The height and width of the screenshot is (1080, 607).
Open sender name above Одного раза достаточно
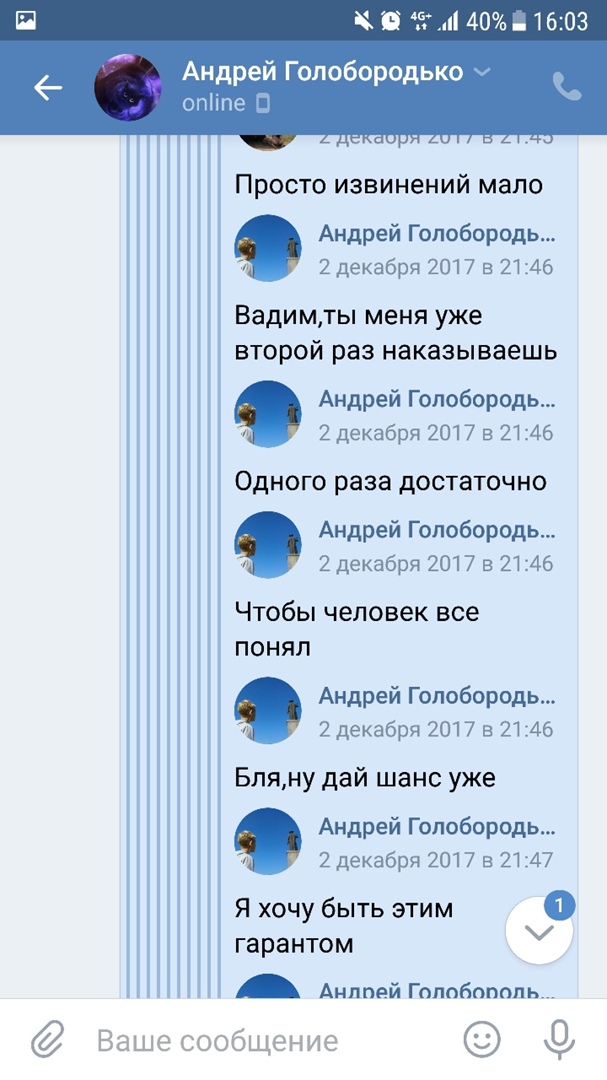coord(436,399)
